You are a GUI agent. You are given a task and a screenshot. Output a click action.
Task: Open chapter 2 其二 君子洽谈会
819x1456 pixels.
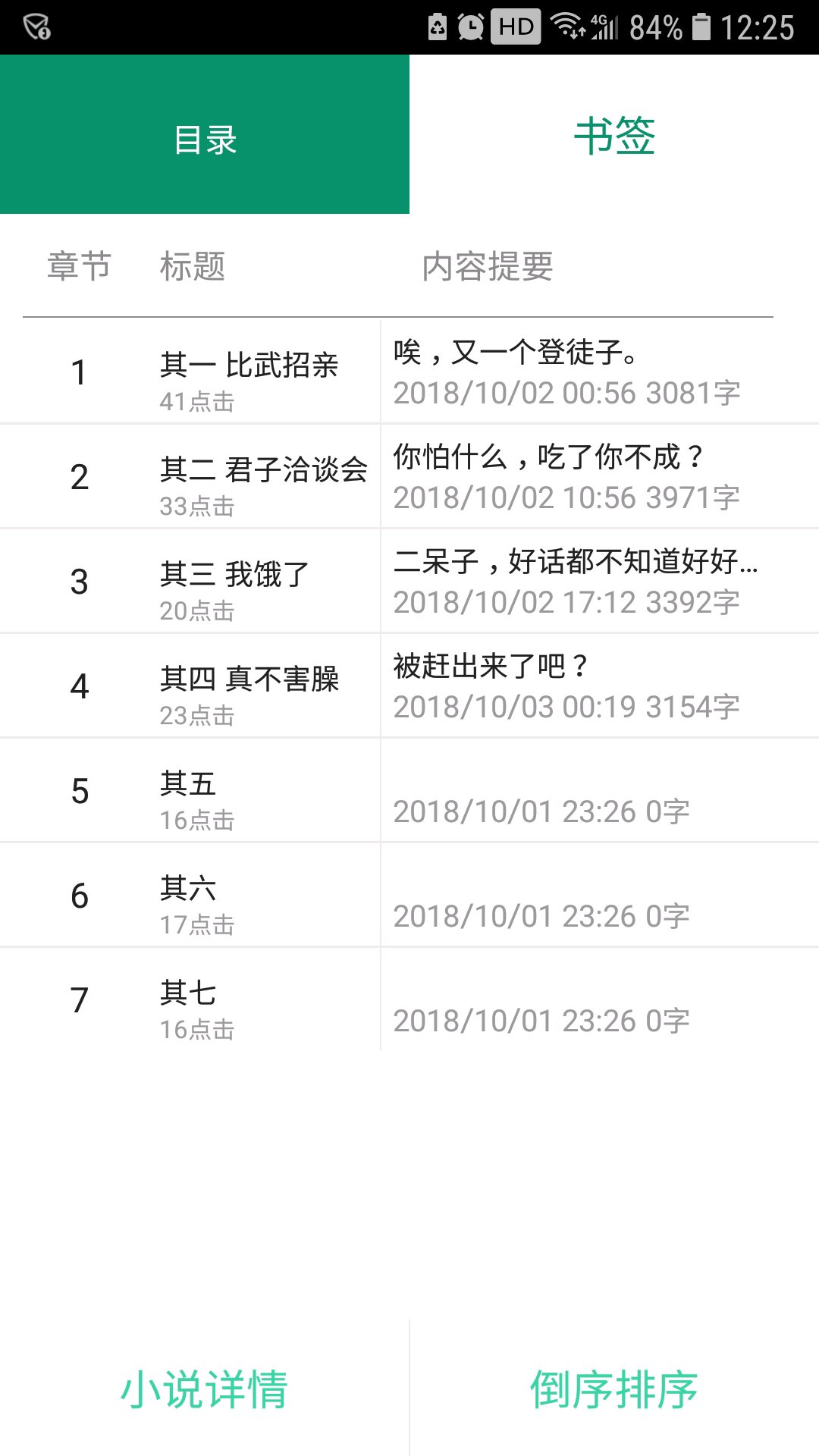(x=409, y=476)
